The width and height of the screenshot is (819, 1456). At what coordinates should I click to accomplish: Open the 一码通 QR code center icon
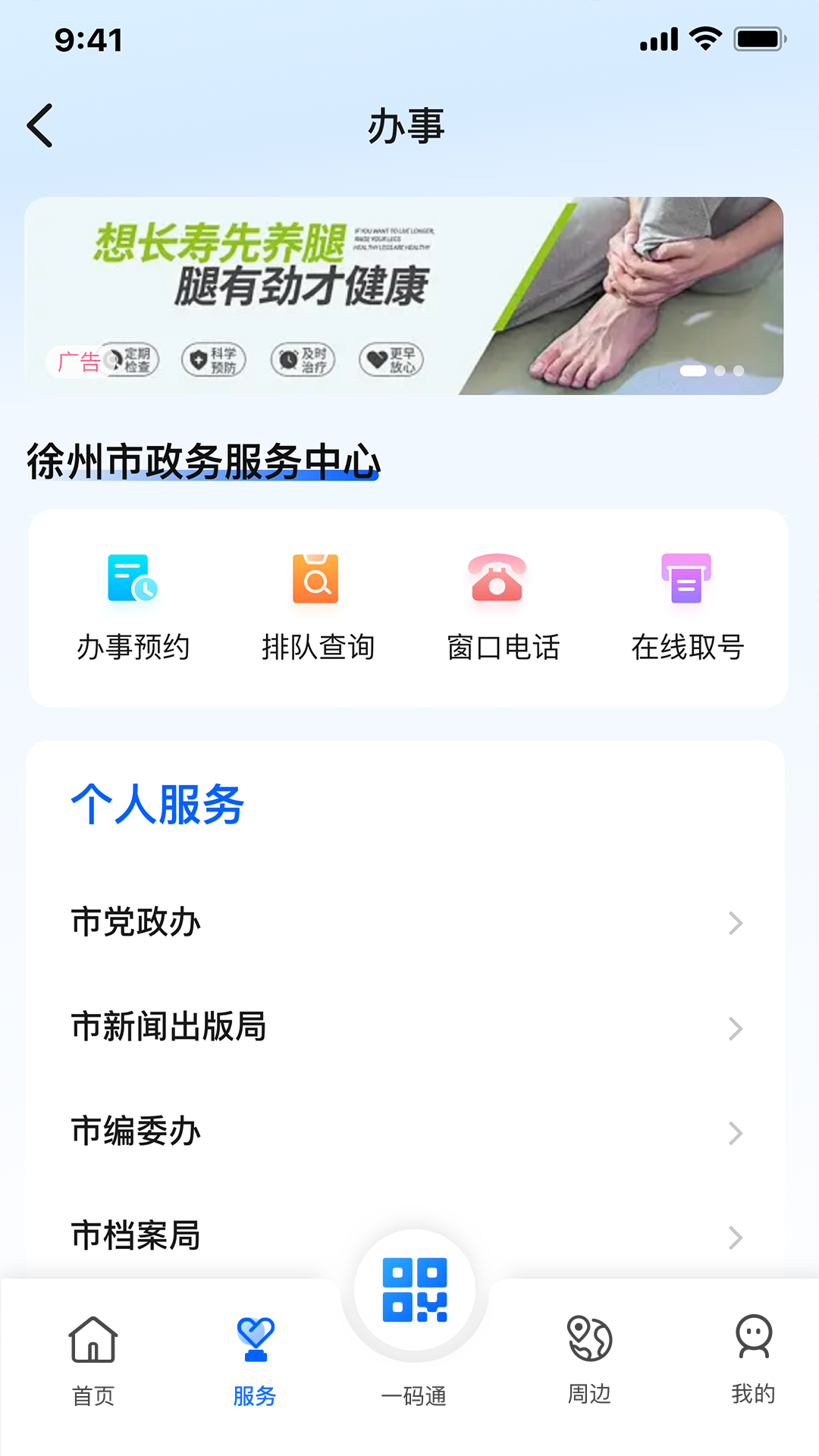coord(414,1289)
